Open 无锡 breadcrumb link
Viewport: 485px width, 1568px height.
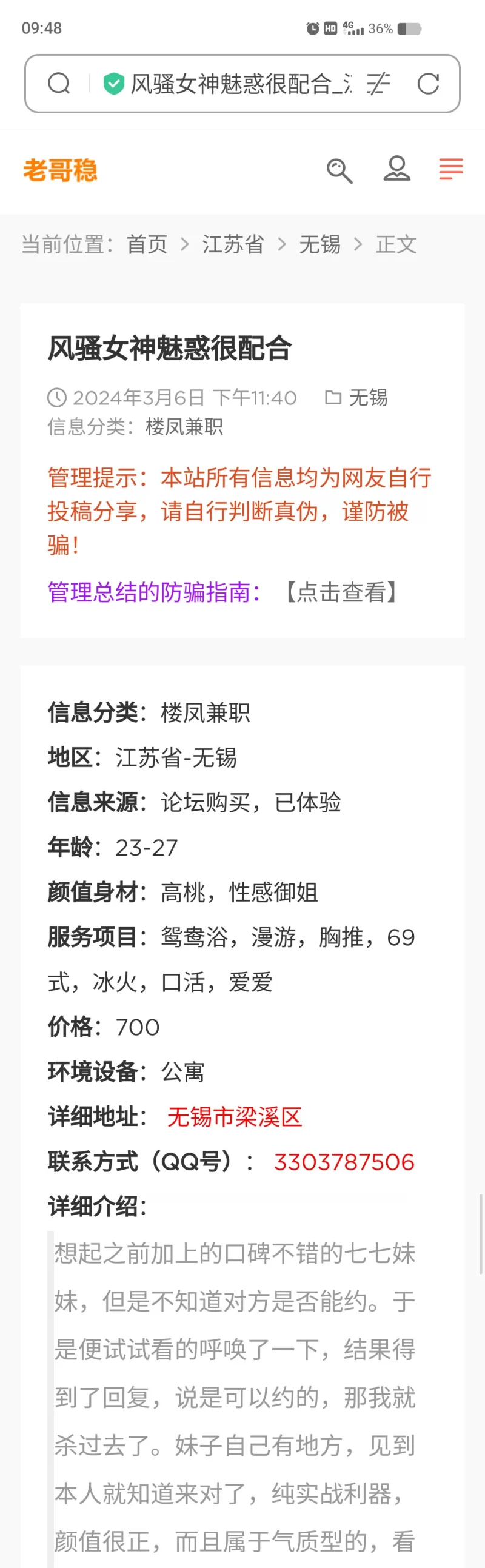coord(319,245)
